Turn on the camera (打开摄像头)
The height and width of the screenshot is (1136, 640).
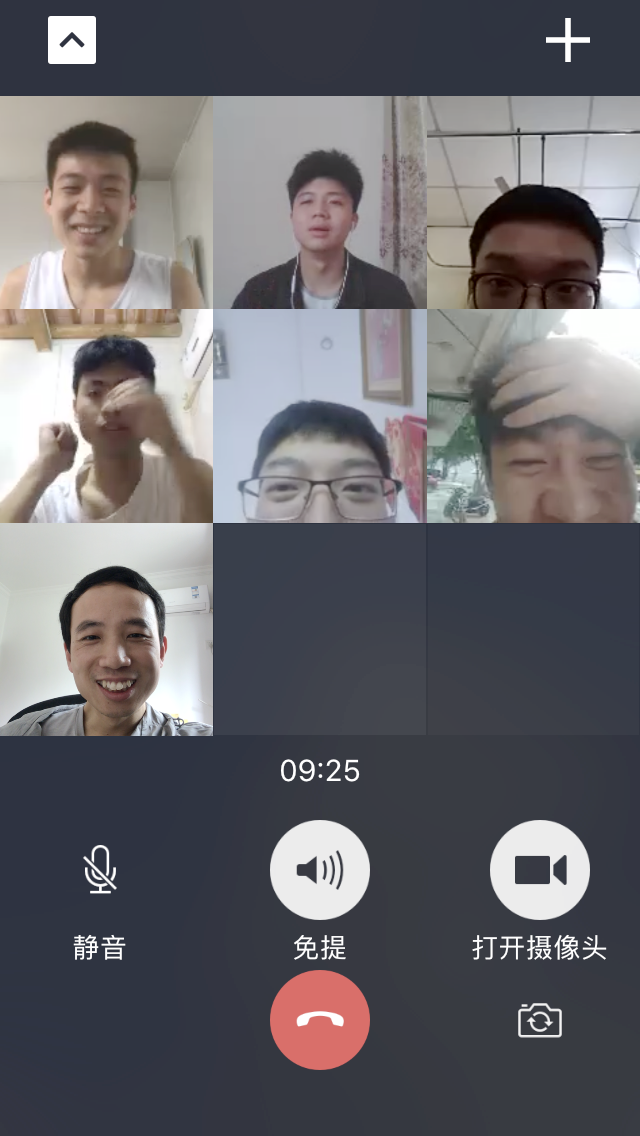tap(540, 870)
